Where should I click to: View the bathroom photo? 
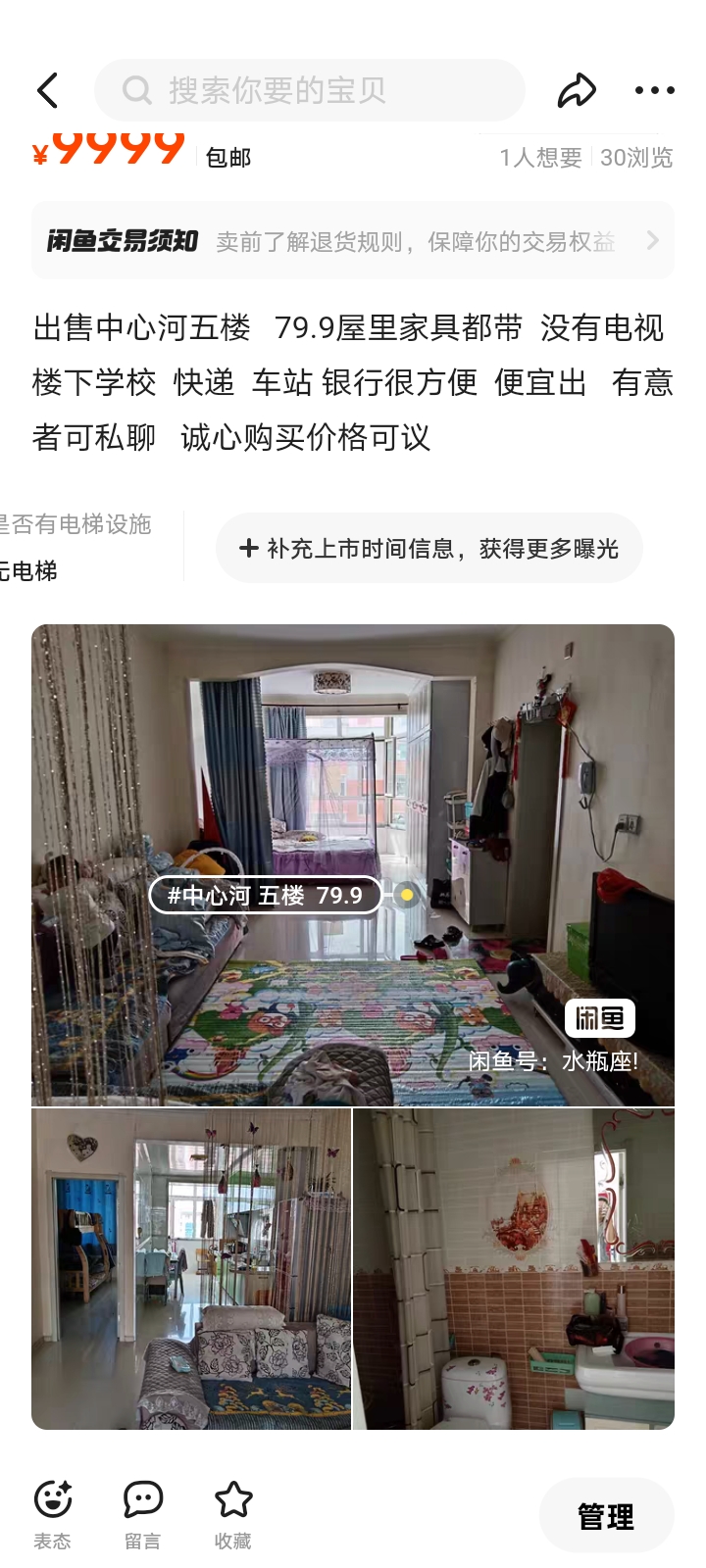click(514, 1269)
